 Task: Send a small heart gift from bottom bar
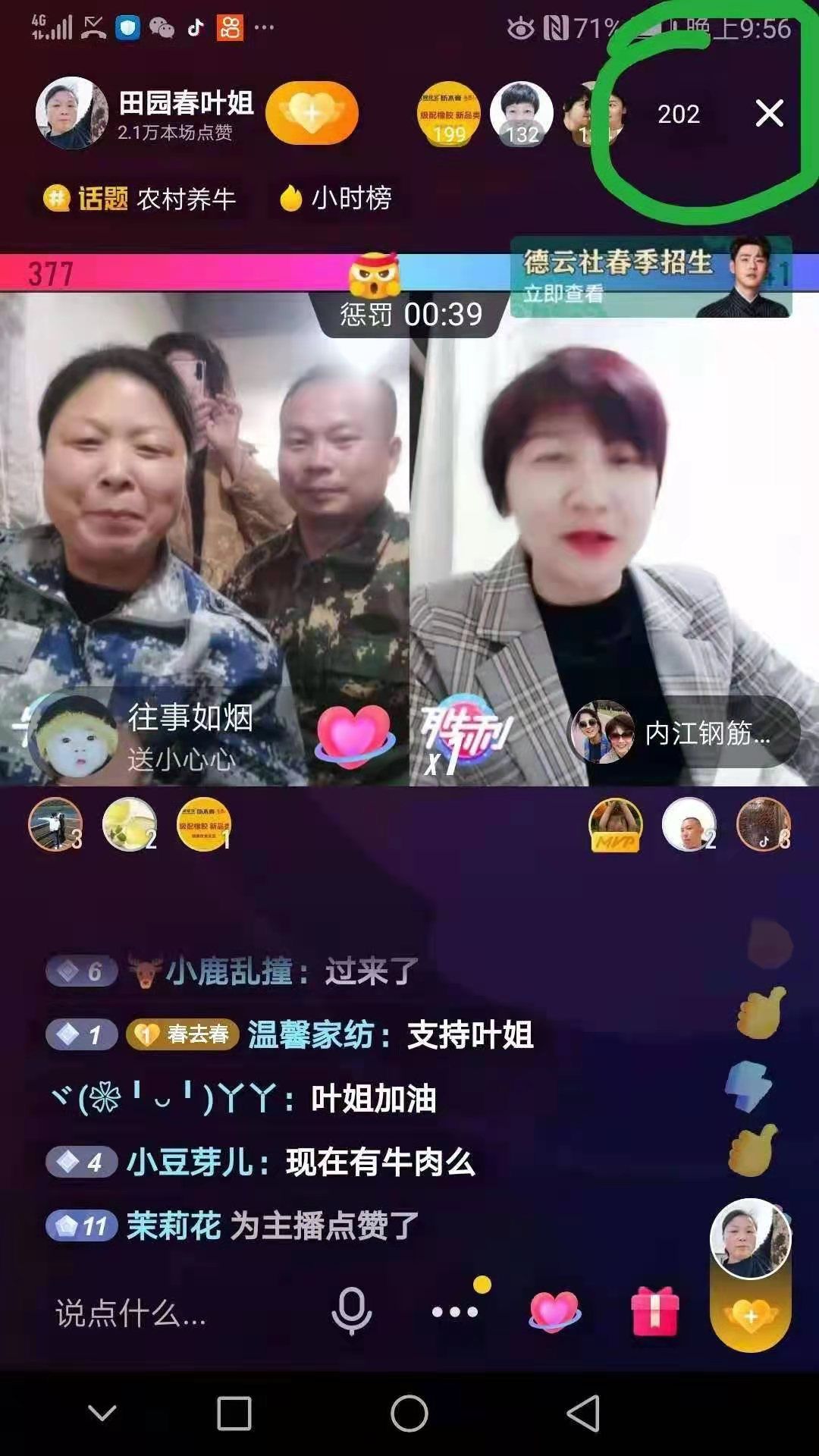tap(554, 1311)
